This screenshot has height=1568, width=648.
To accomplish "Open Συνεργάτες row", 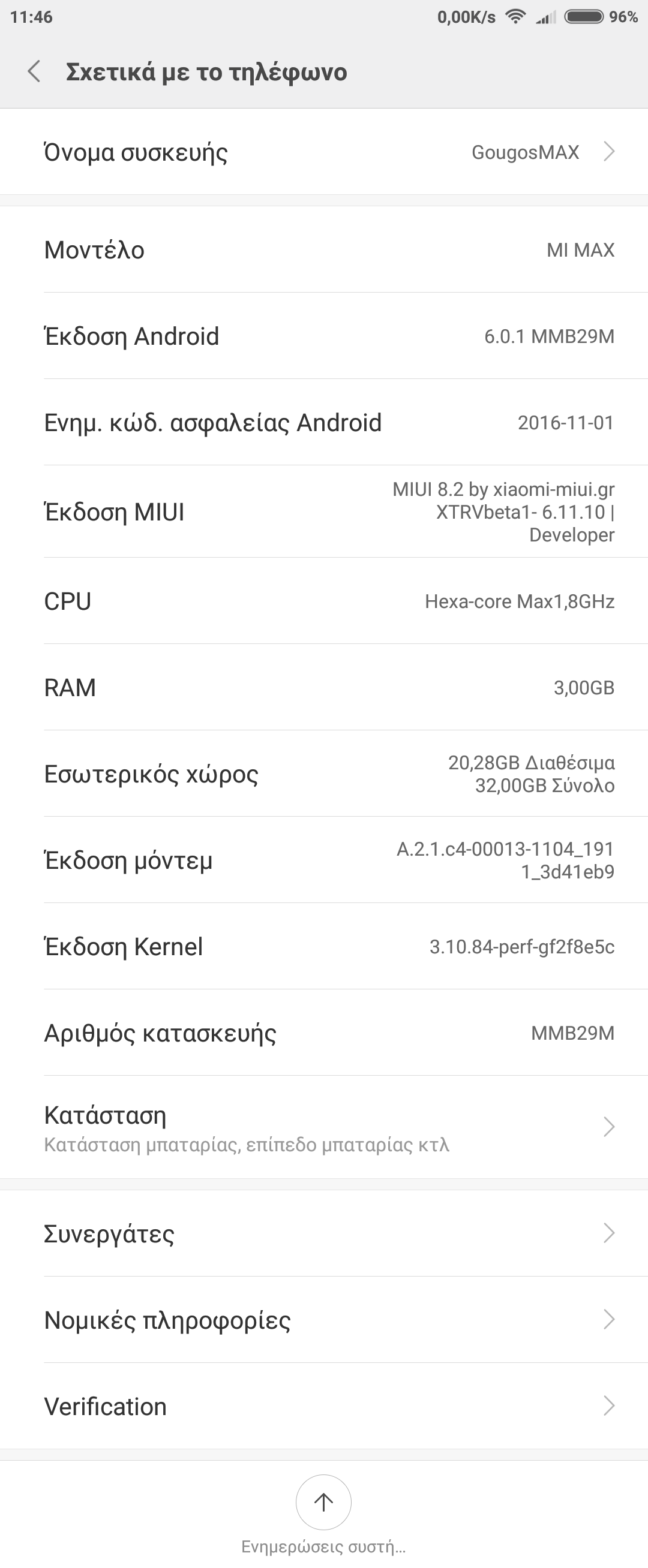I will click(324, 1233).
